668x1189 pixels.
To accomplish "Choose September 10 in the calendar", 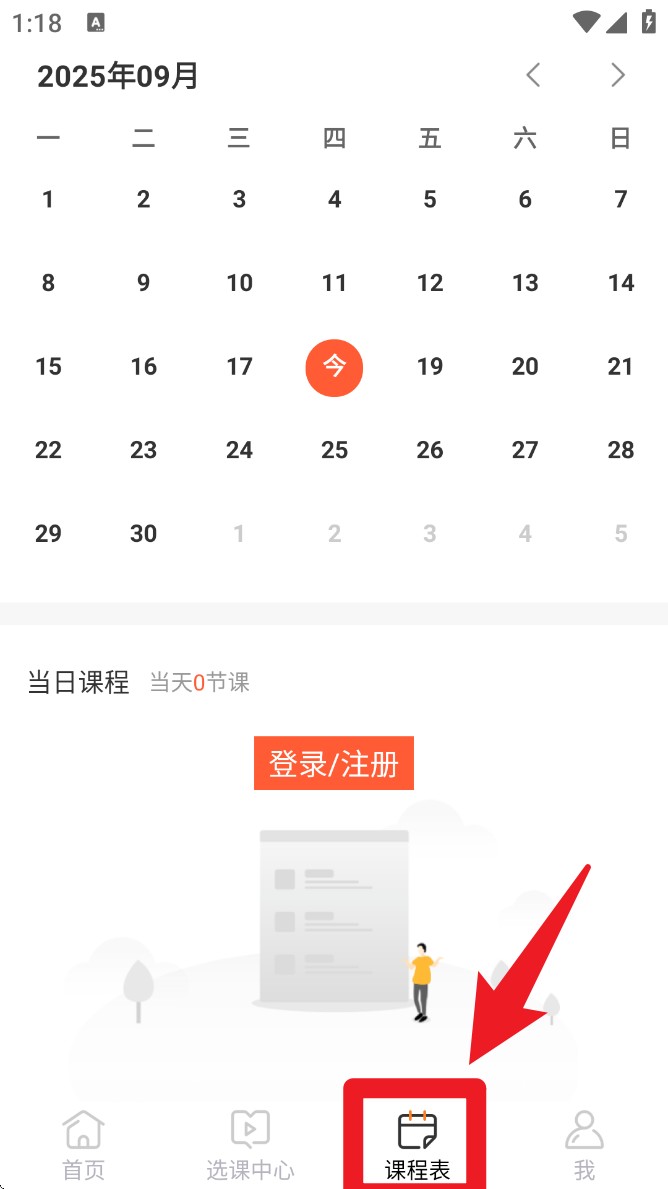I will [x=239, y=283].
